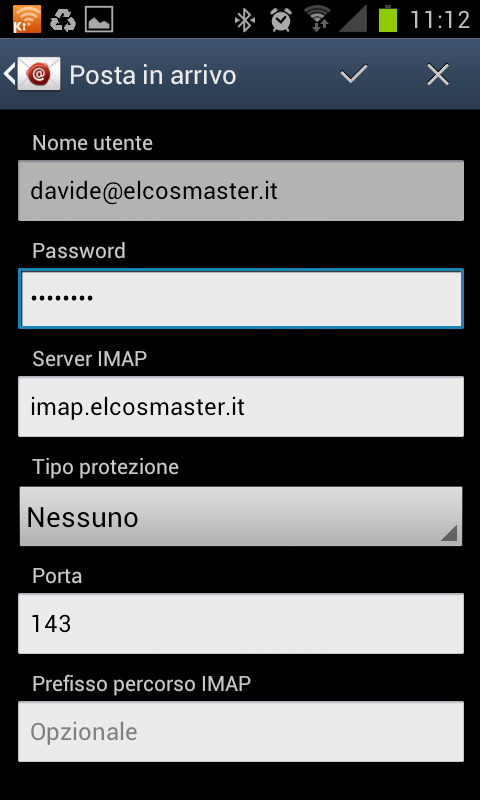Cancel with the X icon
480x800 pixels.
(438, 74)
